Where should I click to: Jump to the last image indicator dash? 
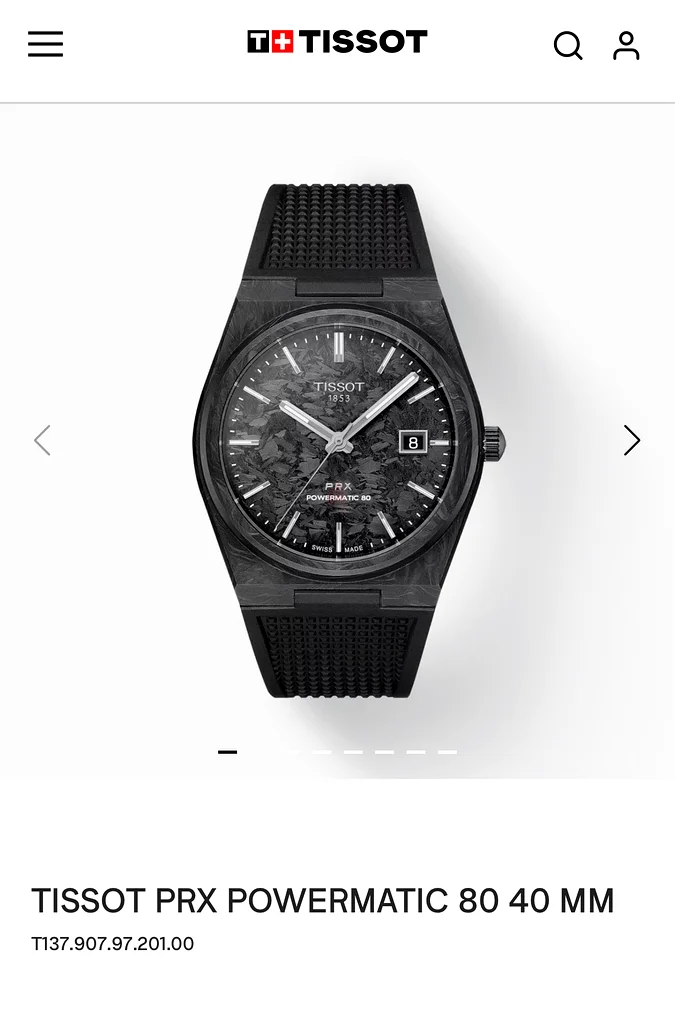(448, 752)
